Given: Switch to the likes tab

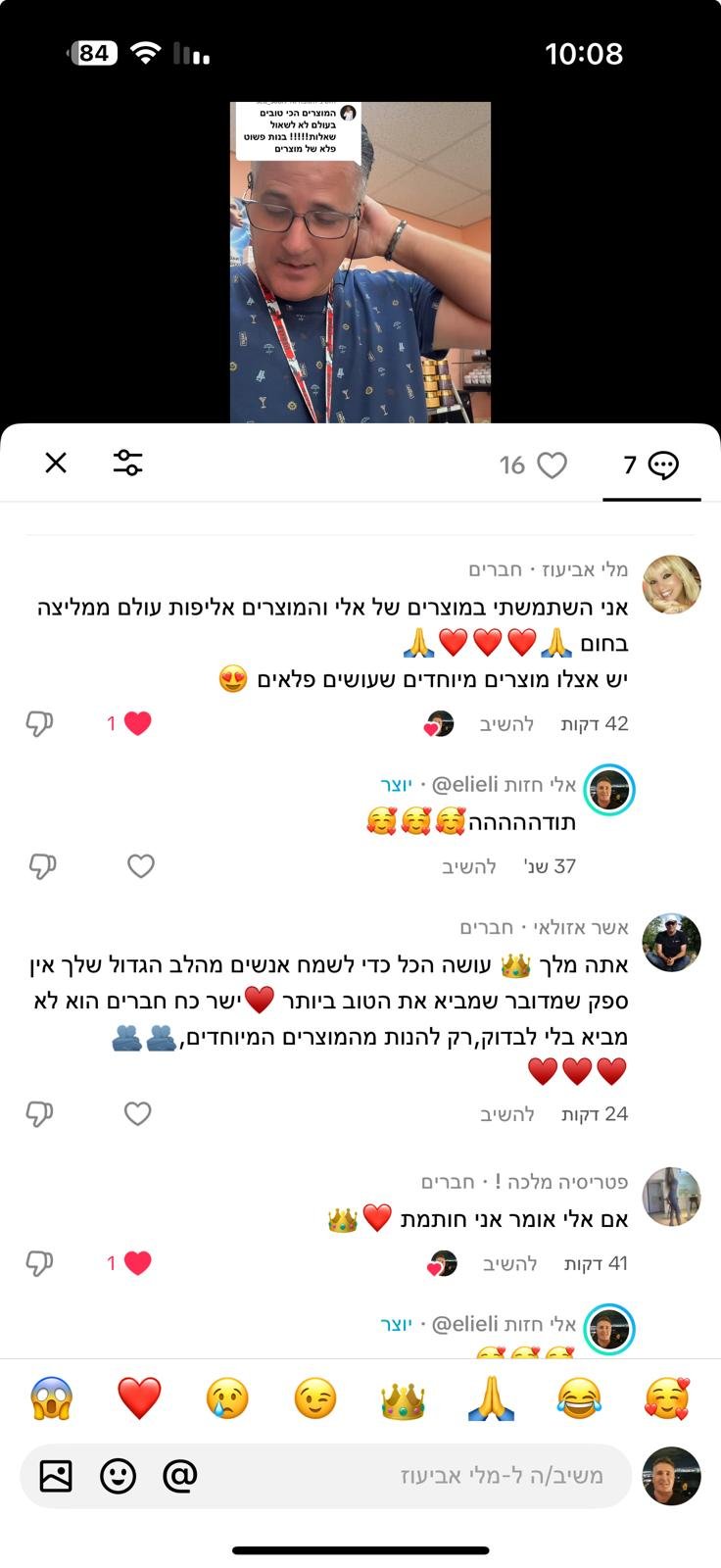Looking at the screenshot, I should 534,465.
